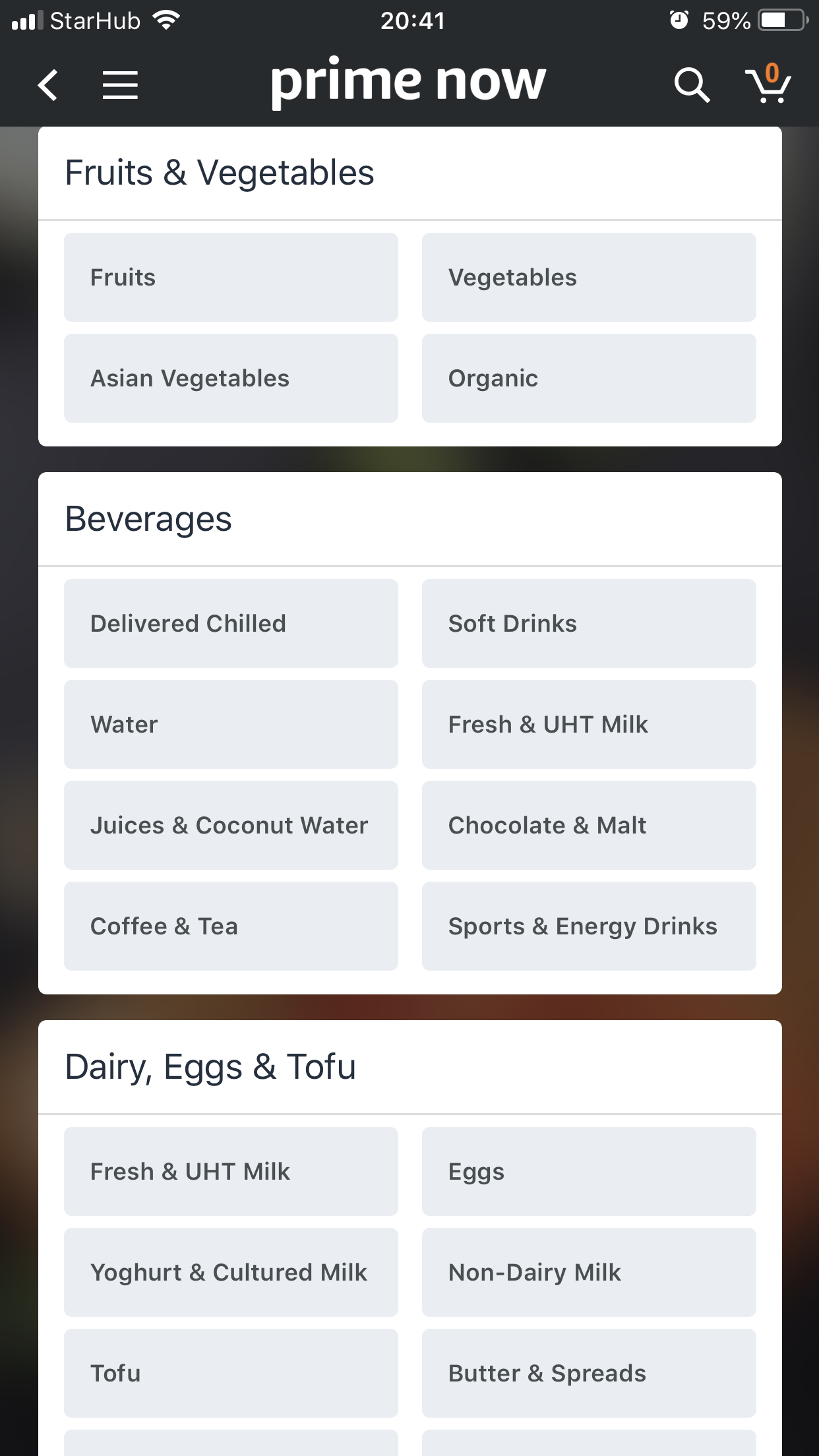The width and height of the screenshot is (819, 1456).
Task: Browse Delivered Chilled beverages
Action: pos(231,623)
